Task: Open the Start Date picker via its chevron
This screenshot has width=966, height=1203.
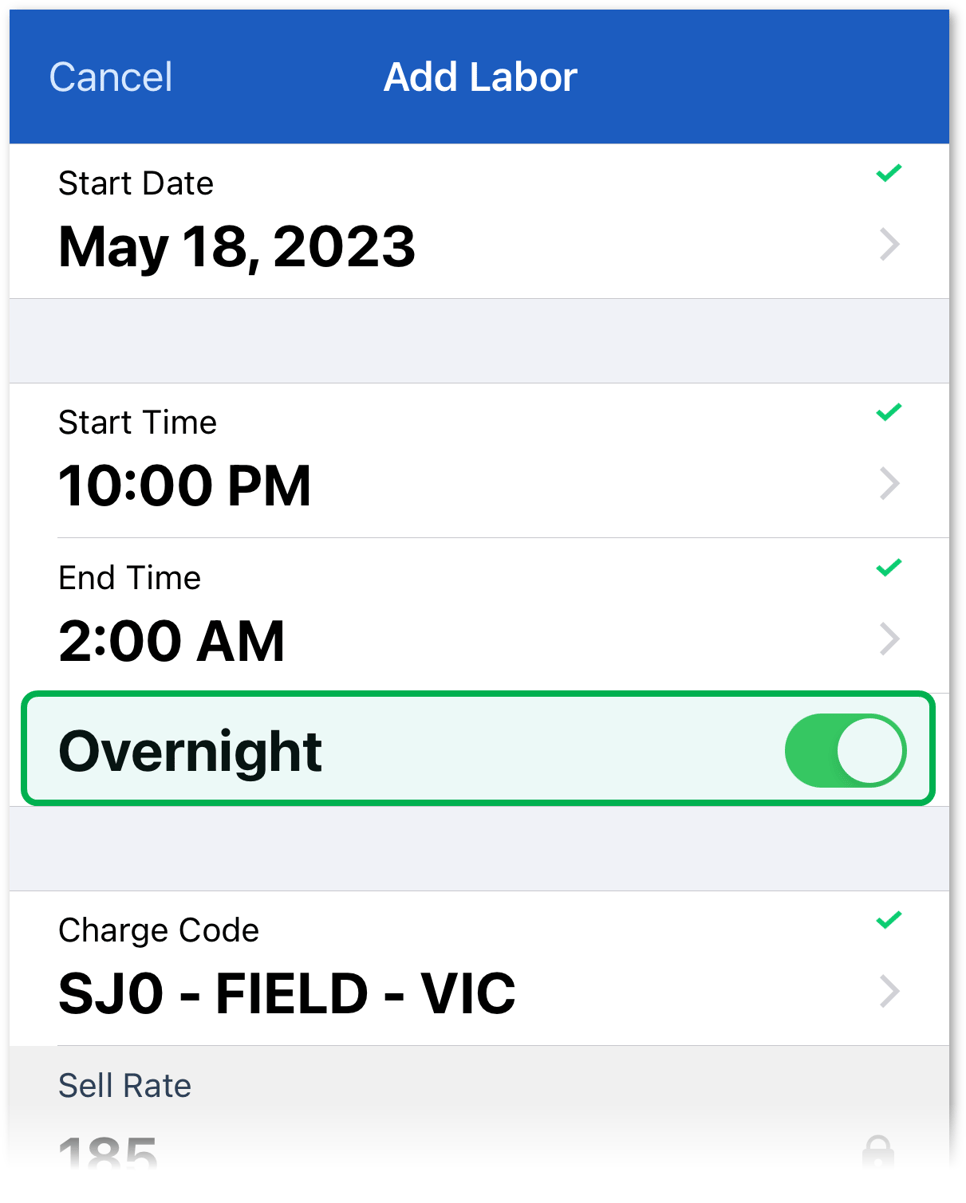Action: point(888,244)
